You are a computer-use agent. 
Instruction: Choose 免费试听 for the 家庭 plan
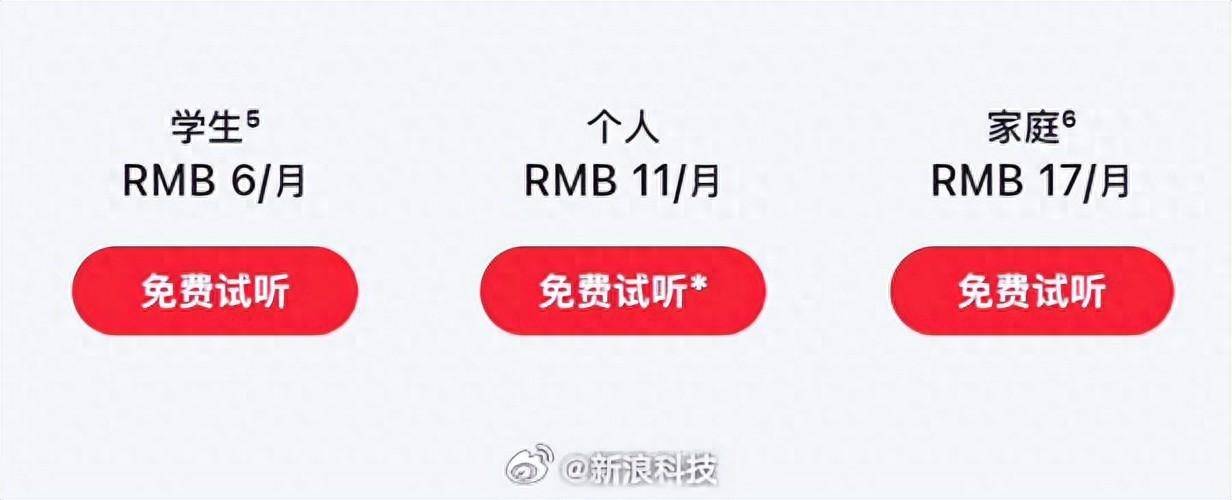coord(1031,291)
